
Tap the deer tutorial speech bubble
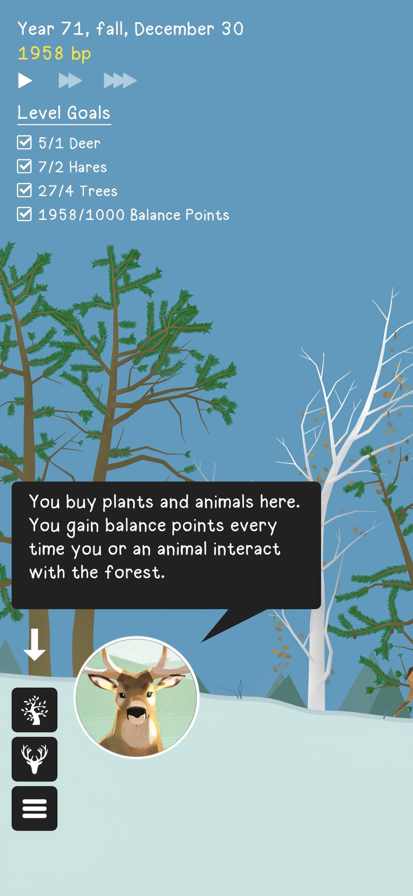click(x=166, y=546)
